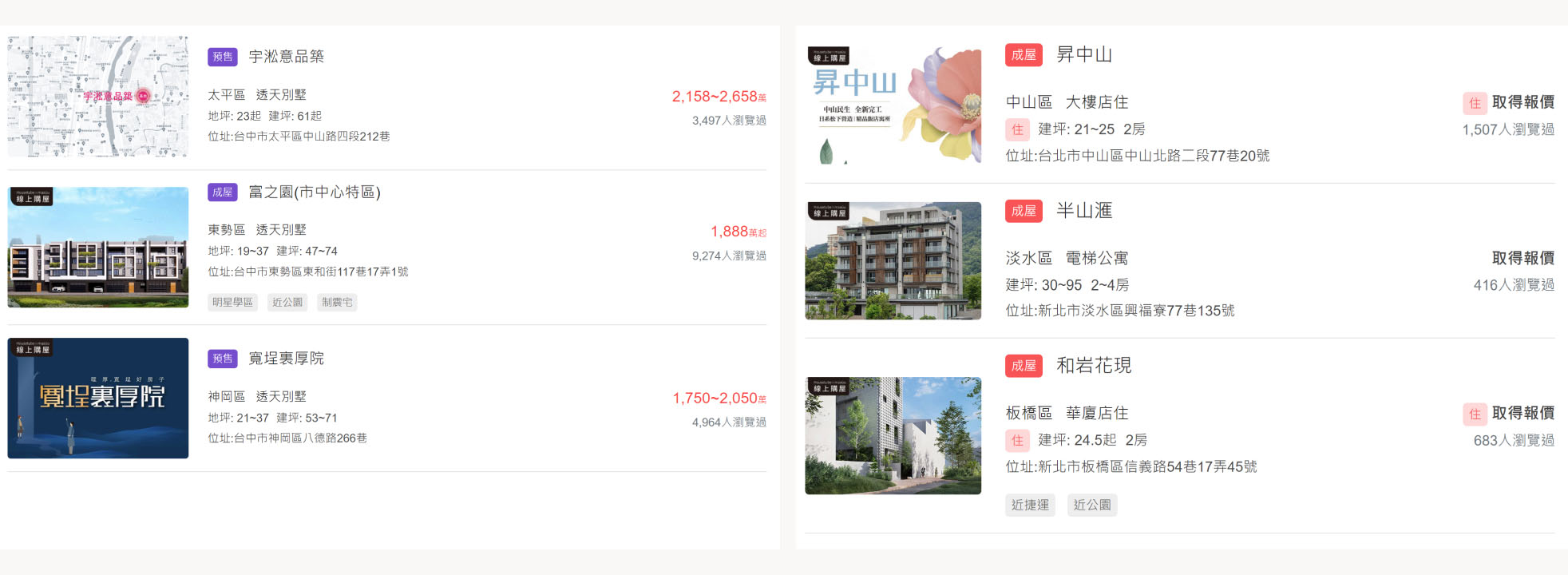Get price quote for 昇中山

(x=1522, y=102)
